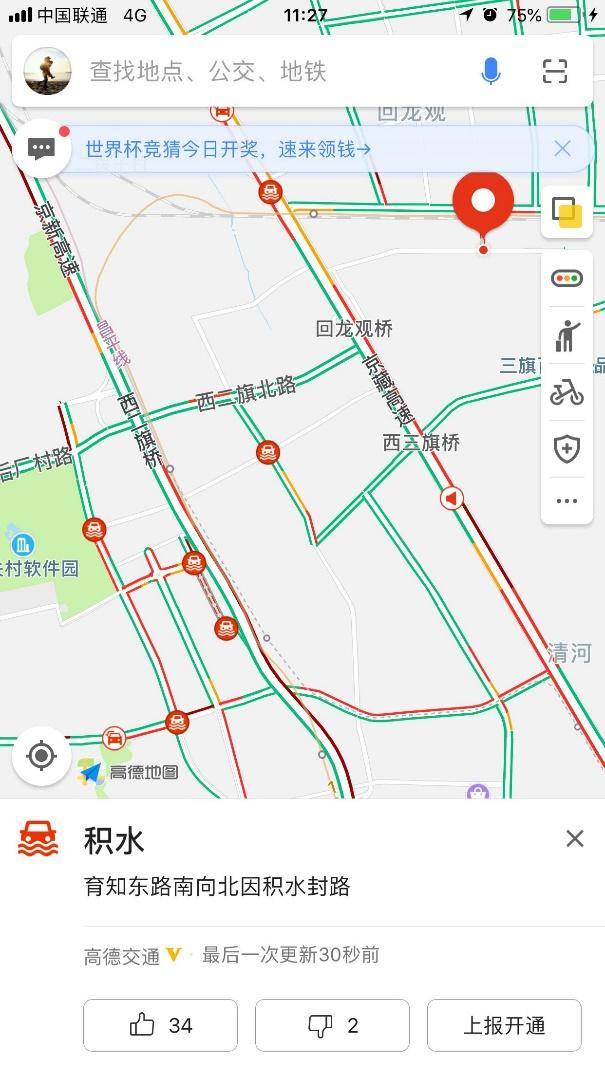The width and height of the screenshot is (605, 1075).
Task: Tap the search field for places, bus, subway
Action: click(x=270, y=71)
